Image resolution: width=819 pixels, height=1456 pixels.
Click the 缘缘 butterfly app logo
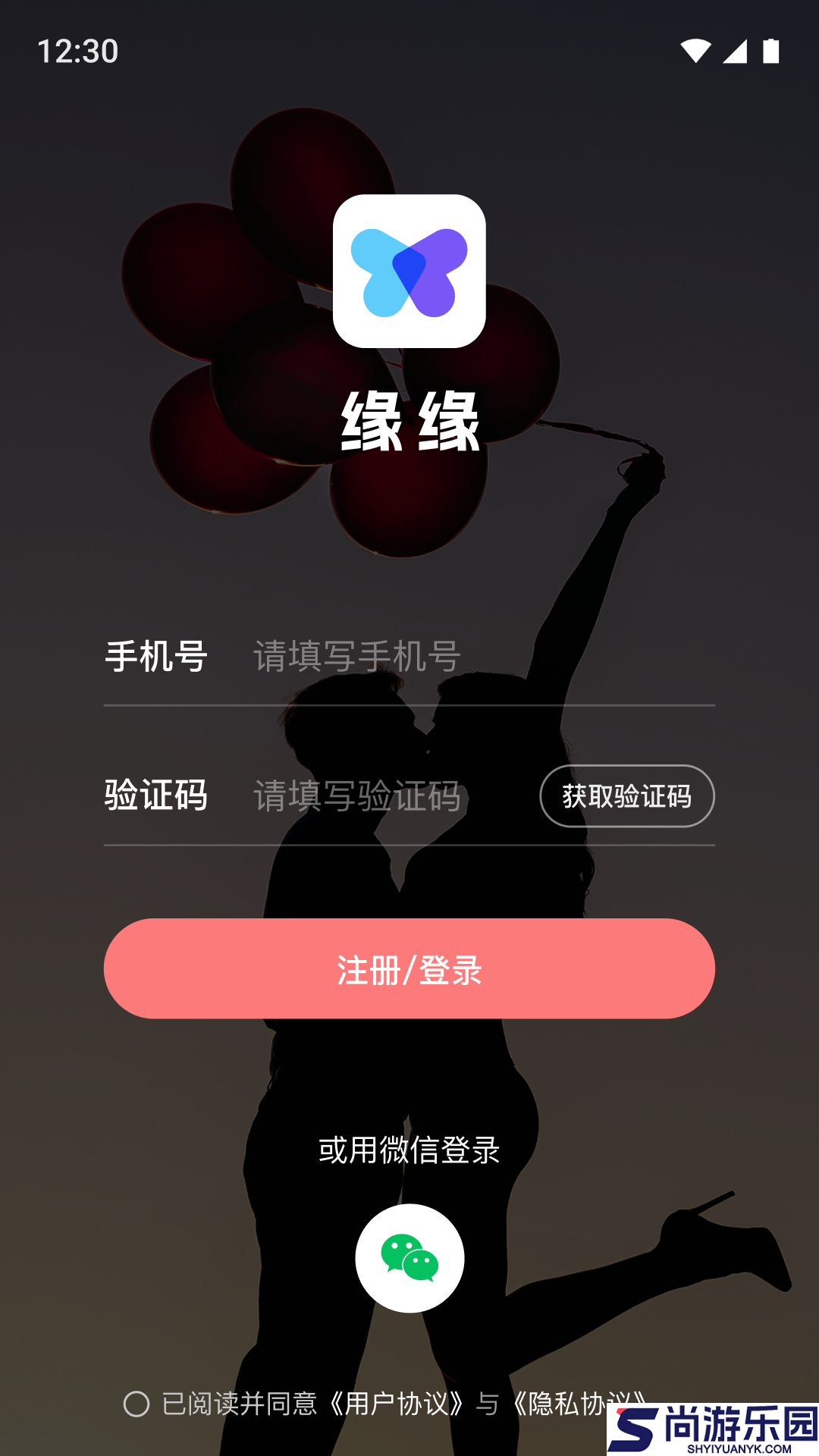(x=409, y=273)
